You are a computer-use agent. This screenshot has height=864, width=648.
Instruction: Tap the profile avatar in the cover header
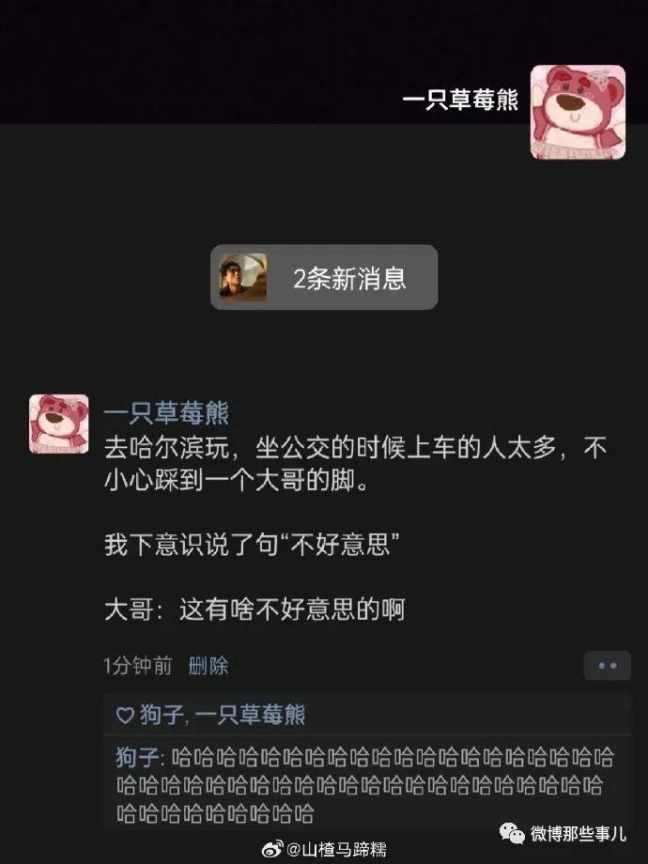577,112
